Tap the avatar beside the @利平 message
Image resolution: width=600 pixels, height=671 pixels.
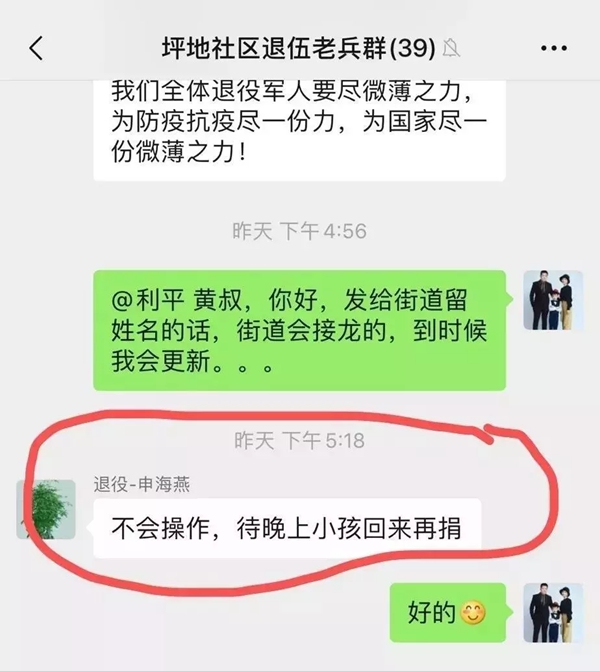(553, 301)
